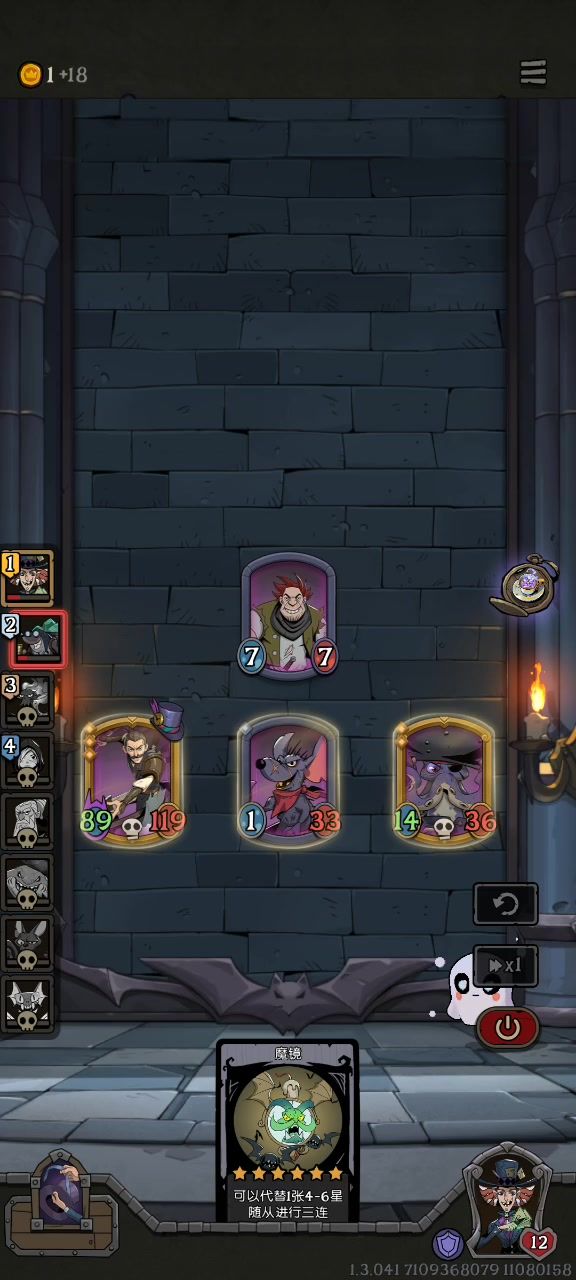Screen dimensions: 576x1280
Task: Select the red-haired brute card 7/7
Action: pos(288,613)
